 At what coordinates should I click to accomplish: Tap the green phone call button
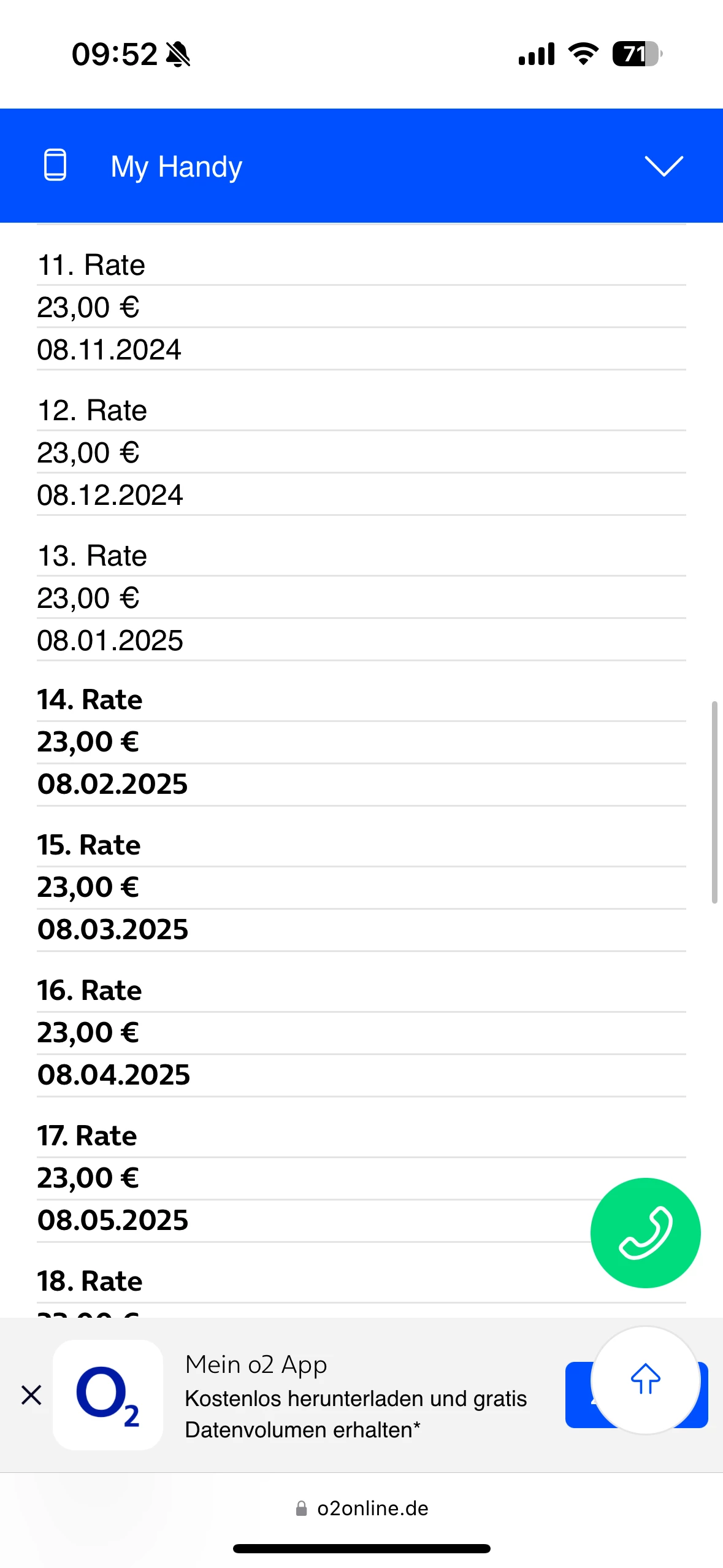point(645,1232)
